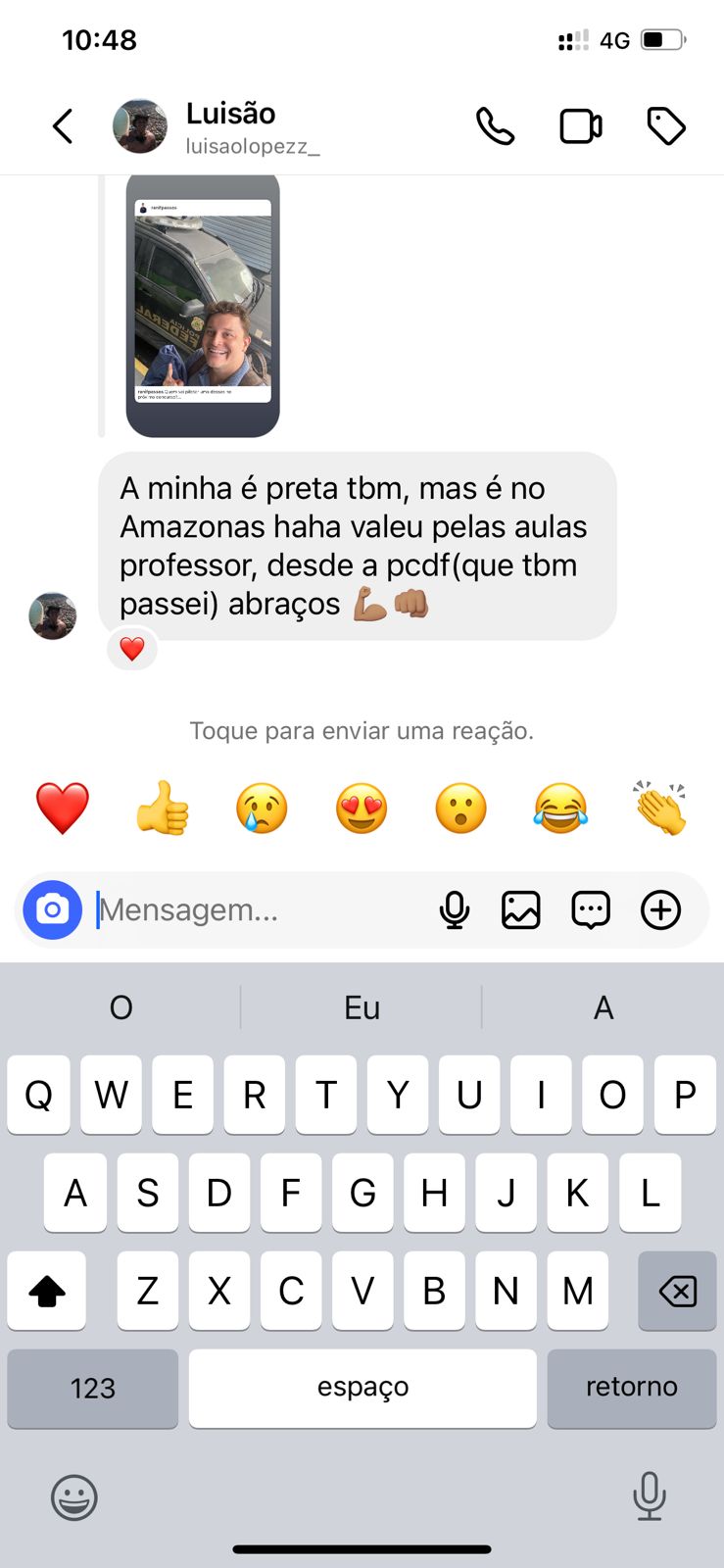724x1568 pixels.
Task: Record a voice message with the microphone
Action: click(x=455, y=910)
